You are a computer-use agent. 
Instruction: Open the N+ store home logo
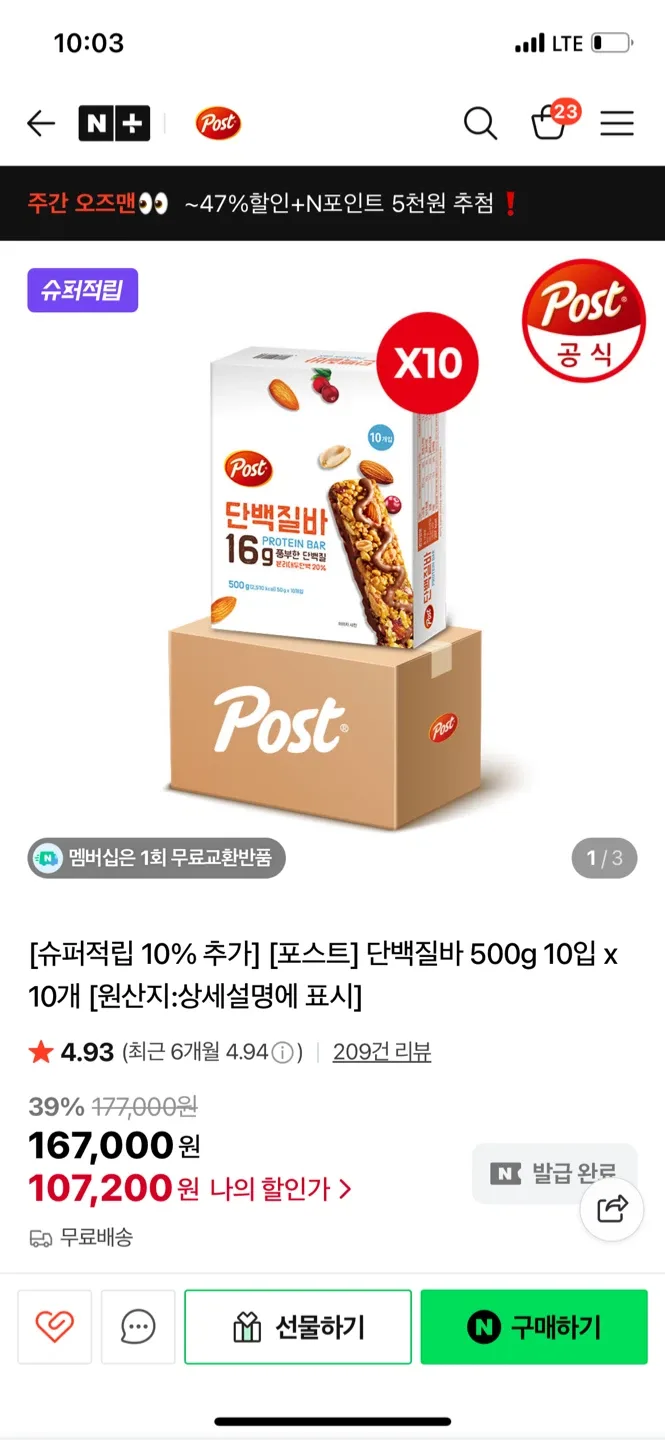pyautogui.click(x=114, y=124)
